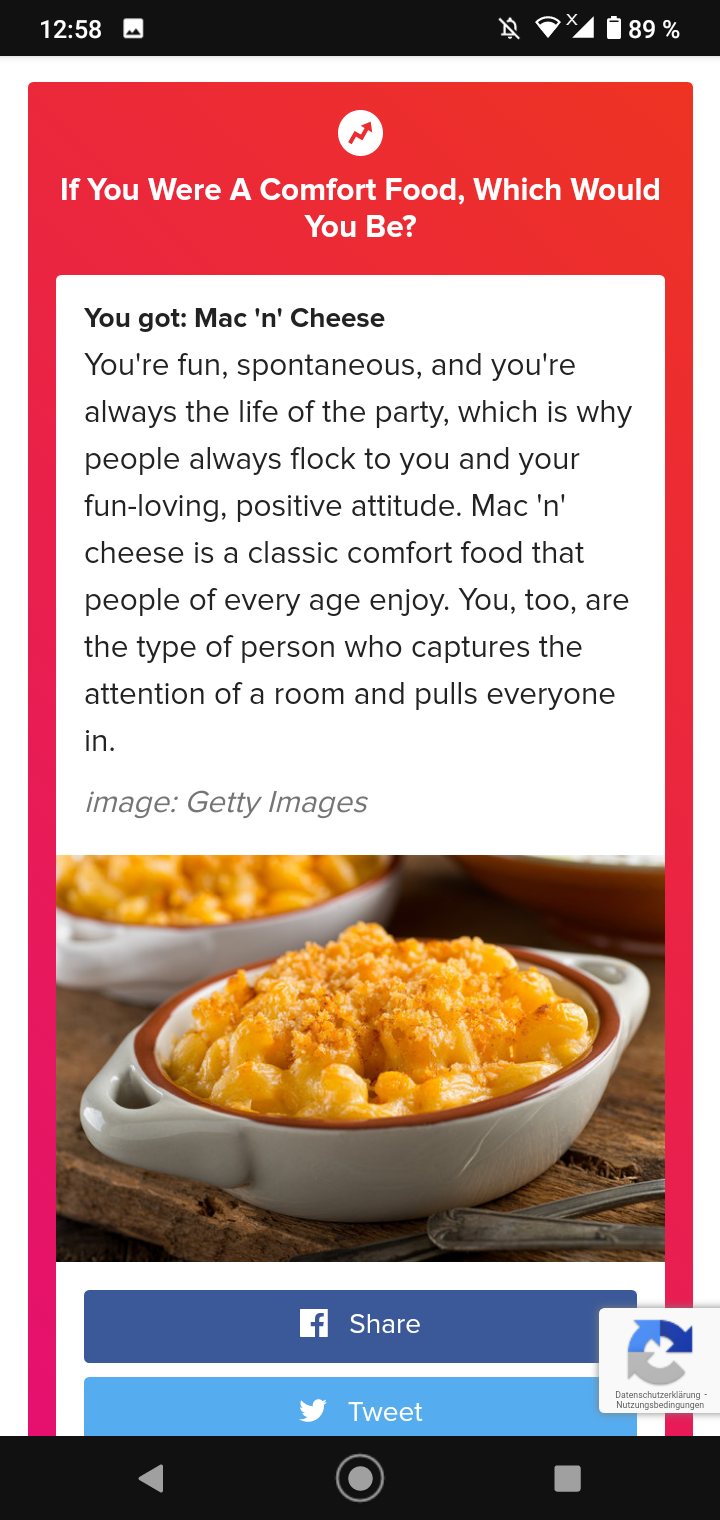Go back with the system back button
The width and height of the screenshot is (720, 1520).
click(x=151, y=1478)
